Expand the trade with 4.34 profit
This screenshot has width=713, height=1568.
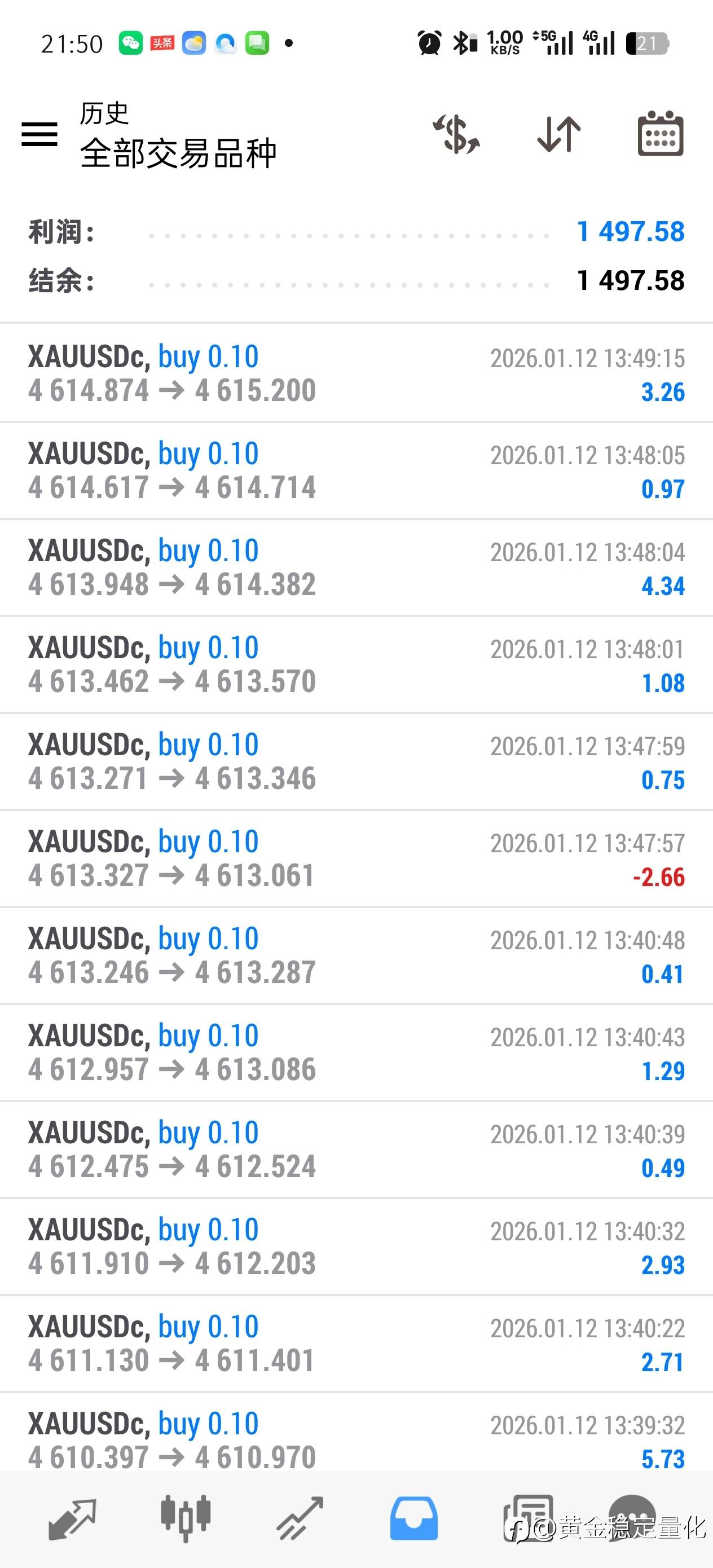point(356,567)
